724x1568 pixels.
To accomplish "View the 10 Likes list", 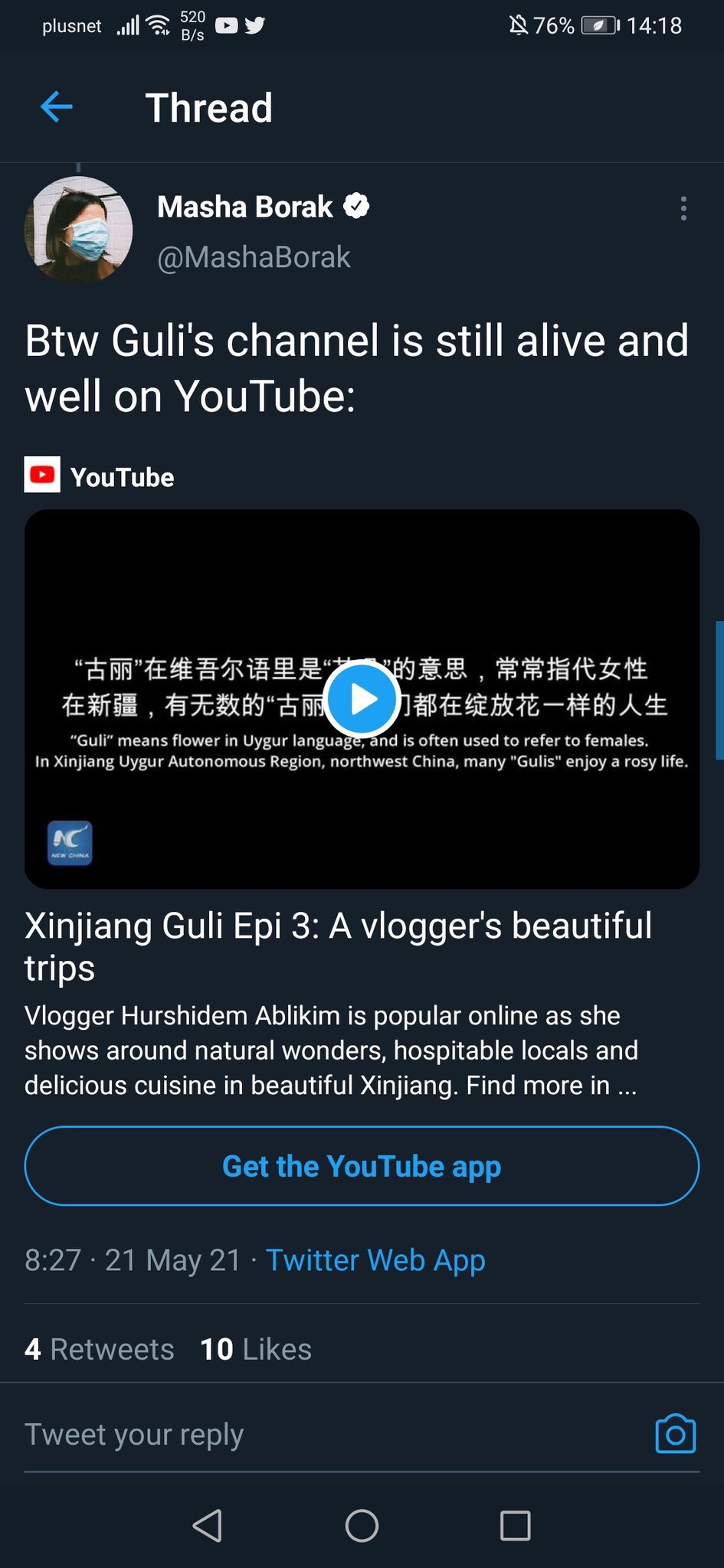I will click(x=256, y=1349).
